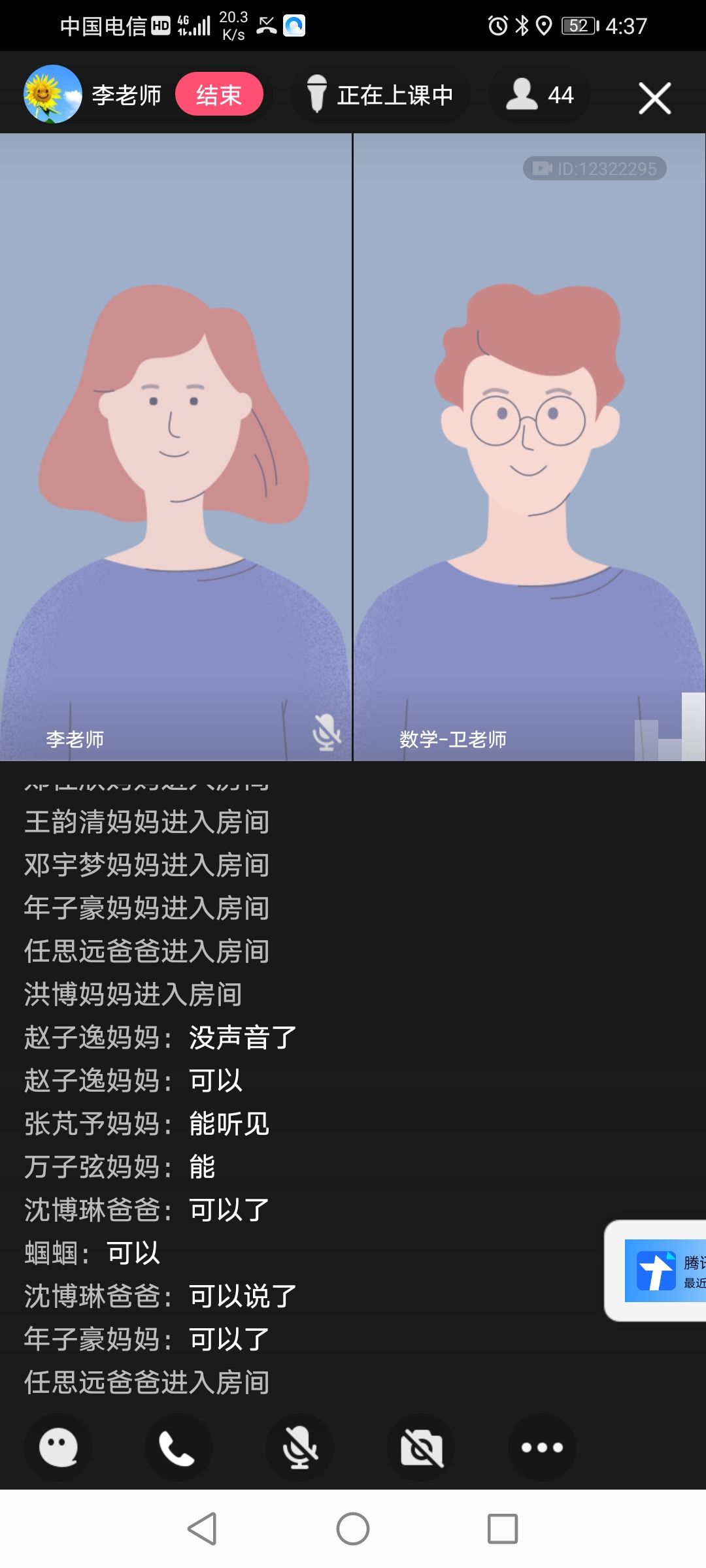Tap 李老师's host avatar
This screenshot has width=706, height=1568.
coord(52,94)
